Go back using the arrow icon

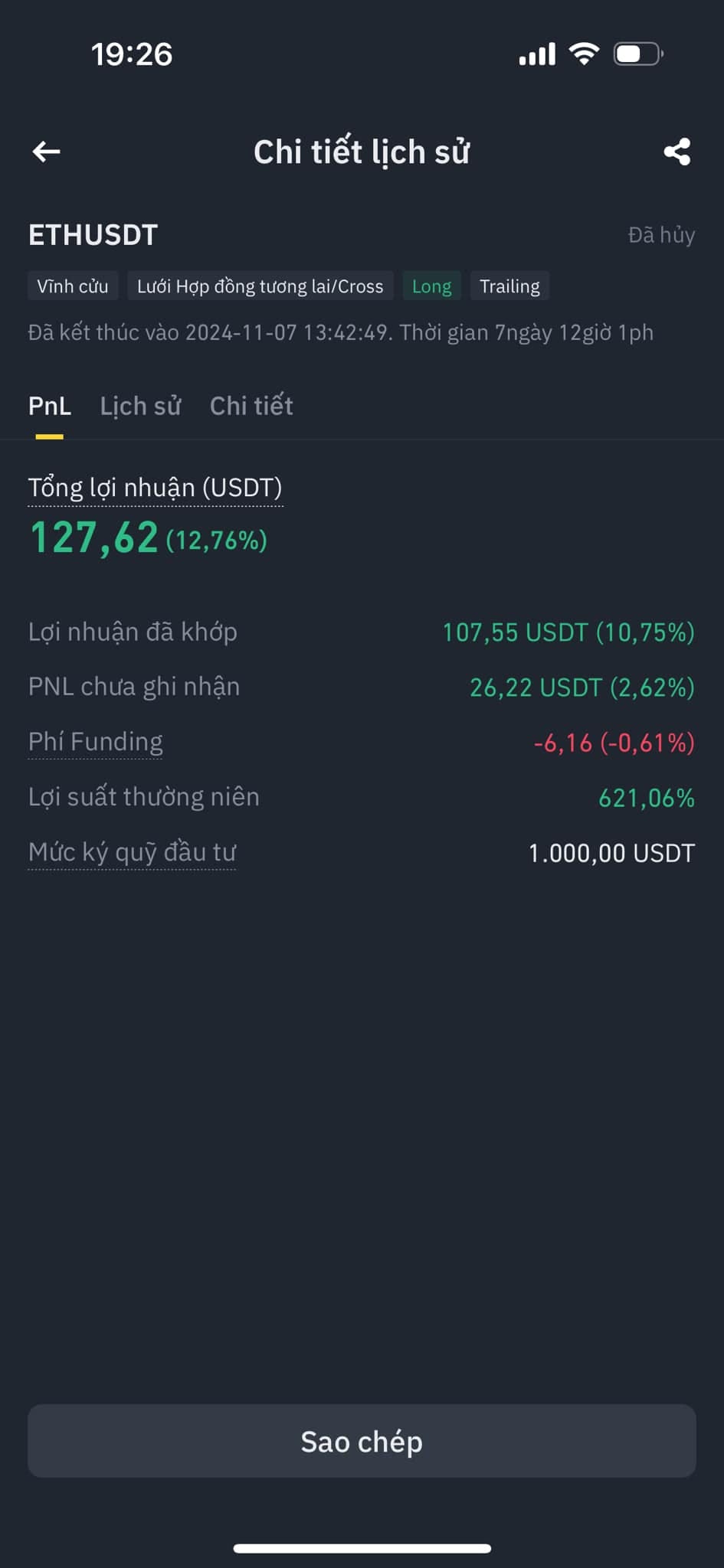46,152
